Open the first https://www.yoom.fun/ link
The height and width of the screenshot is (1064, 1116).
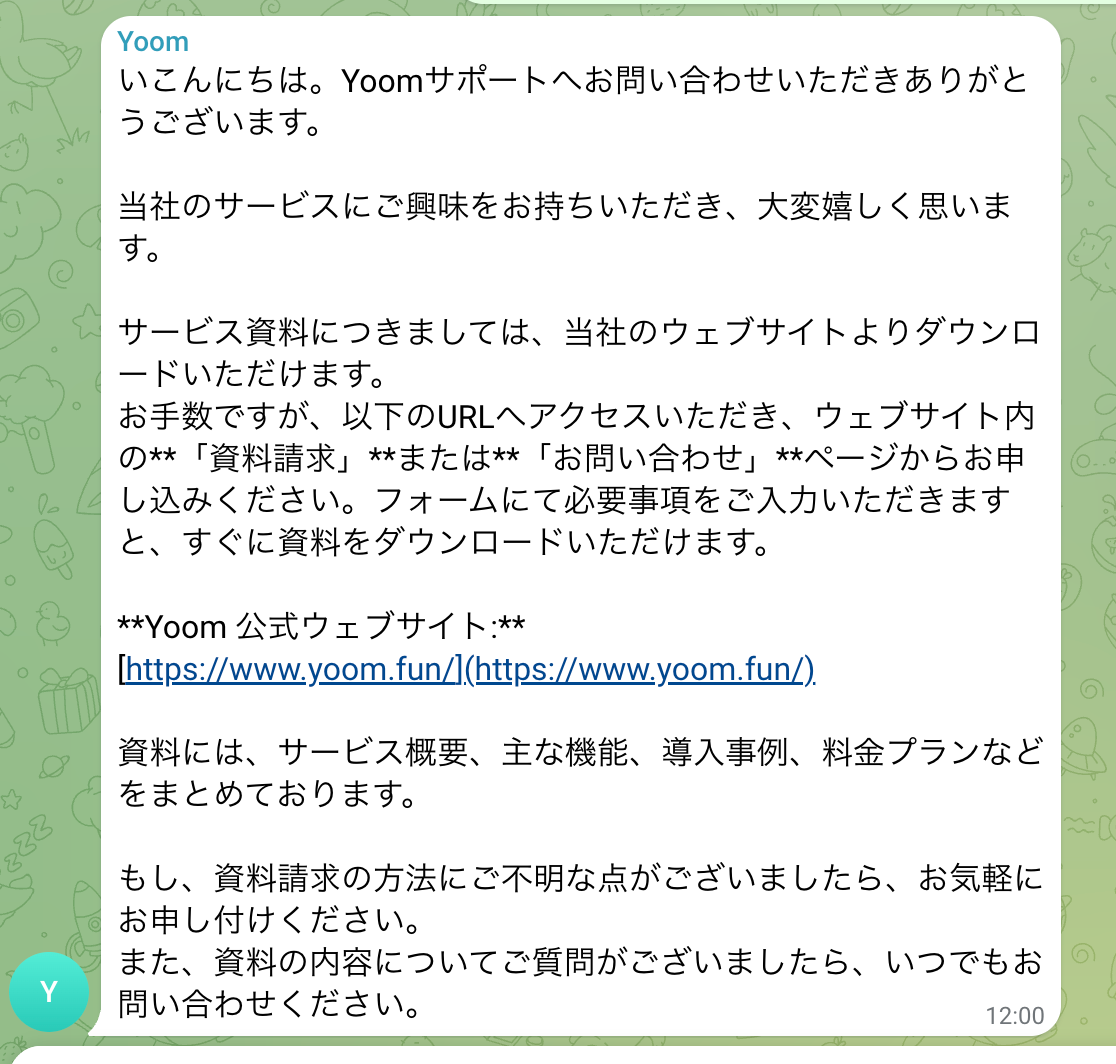pos(290,670)
